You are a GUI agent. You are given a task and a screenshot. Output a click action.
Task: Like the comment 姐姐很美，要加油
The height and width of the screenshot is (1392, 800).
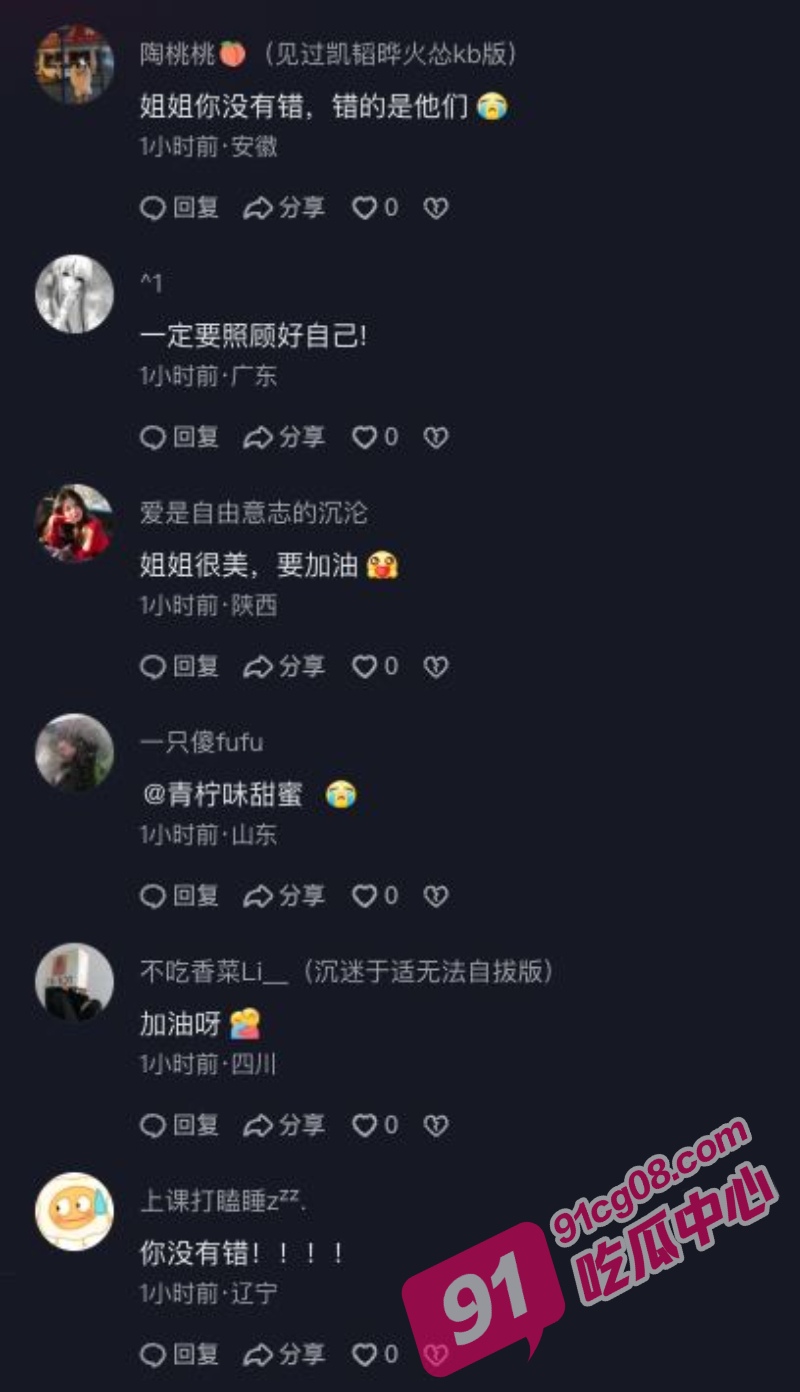[375, 666]
